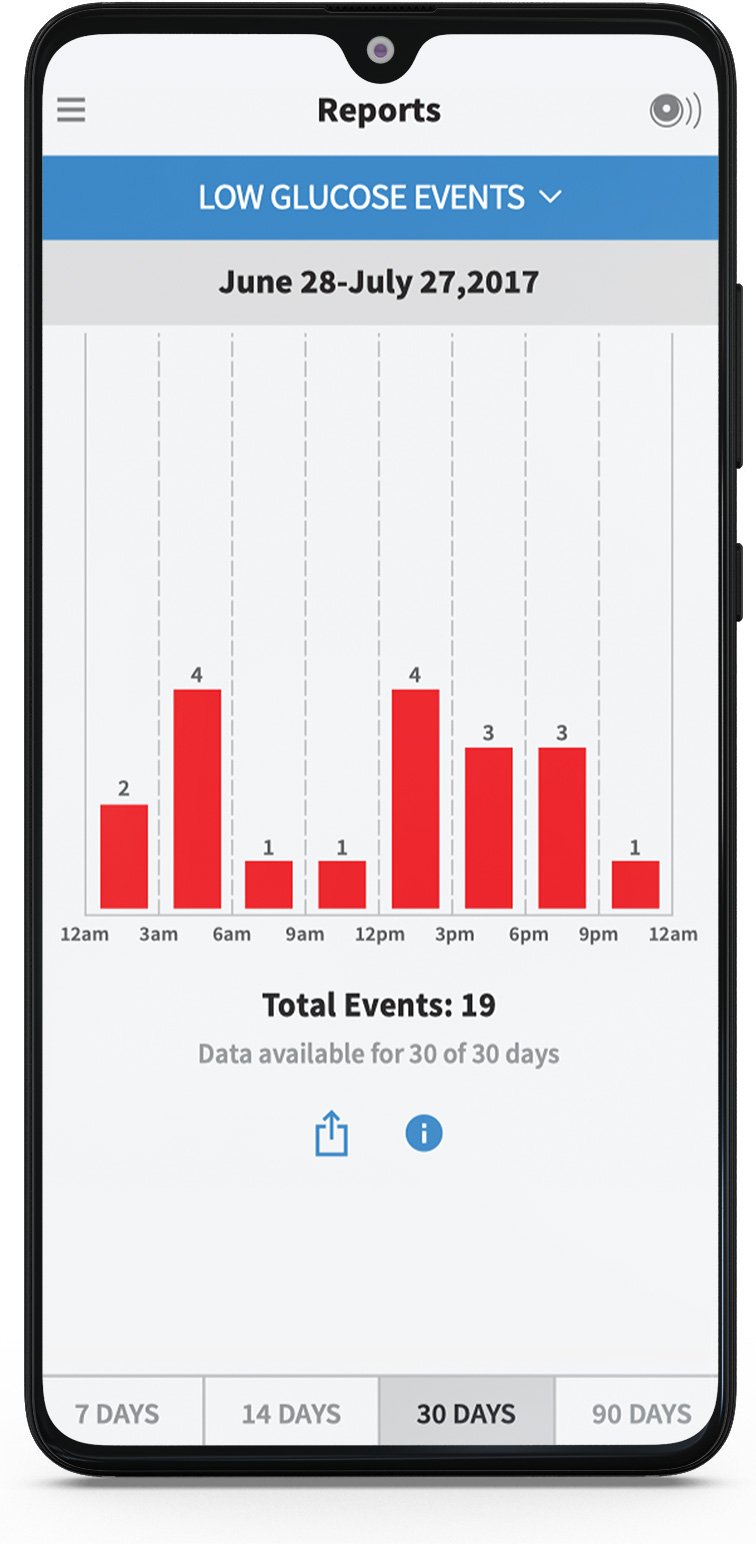The width and height of the screenshot is (756, 1544).
Task: Show the 90 Days report
Action: 640,1414
